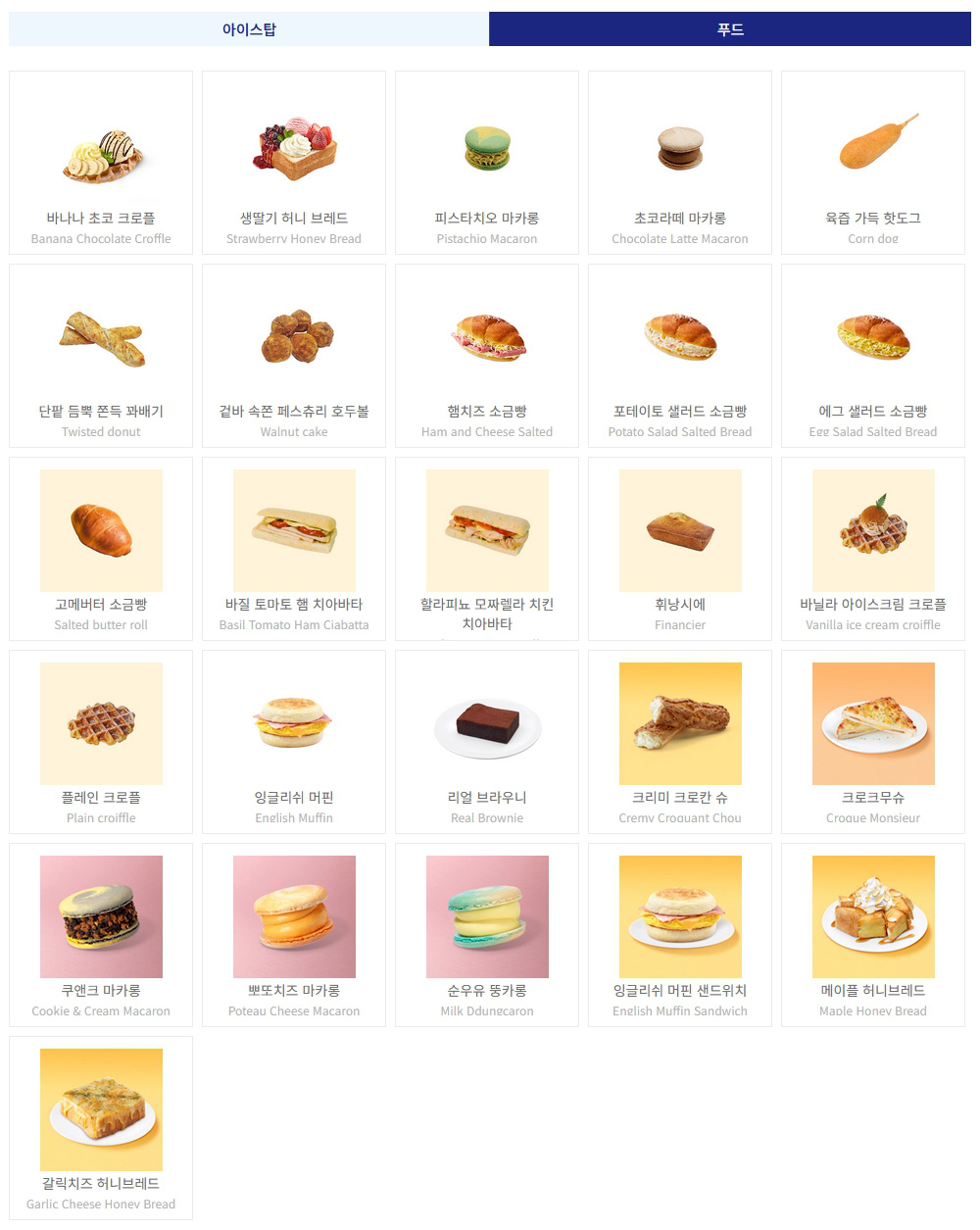Screen dimensions: 980x1230
Task: Open the Twisted donut card
Action: (x=101, y=356)
